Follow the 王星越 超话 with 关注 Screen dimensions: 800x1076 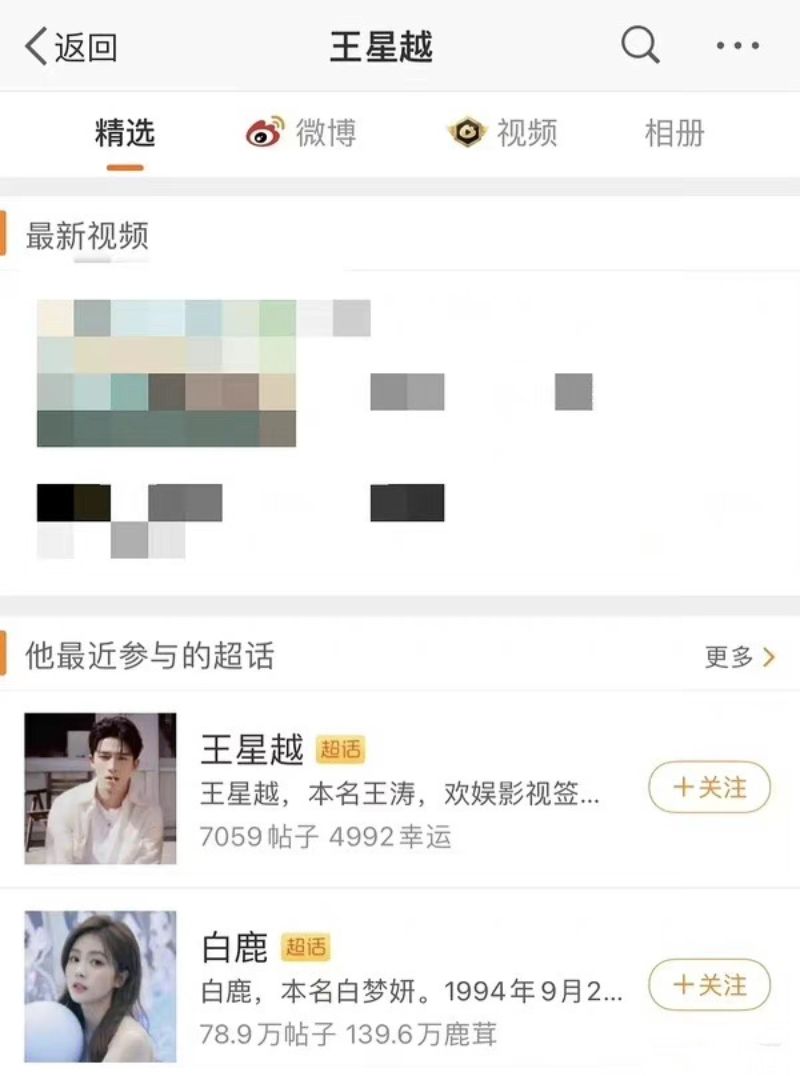[710, 788]
